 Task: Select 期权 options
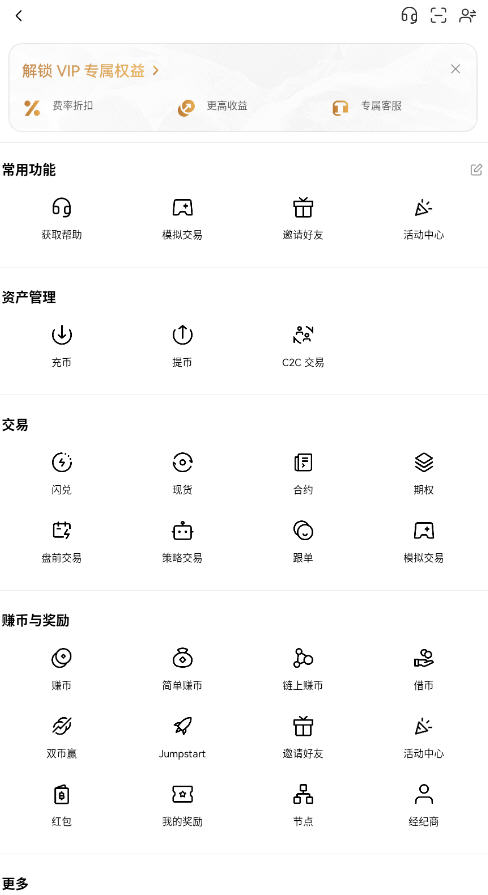(x=424, y=473)
